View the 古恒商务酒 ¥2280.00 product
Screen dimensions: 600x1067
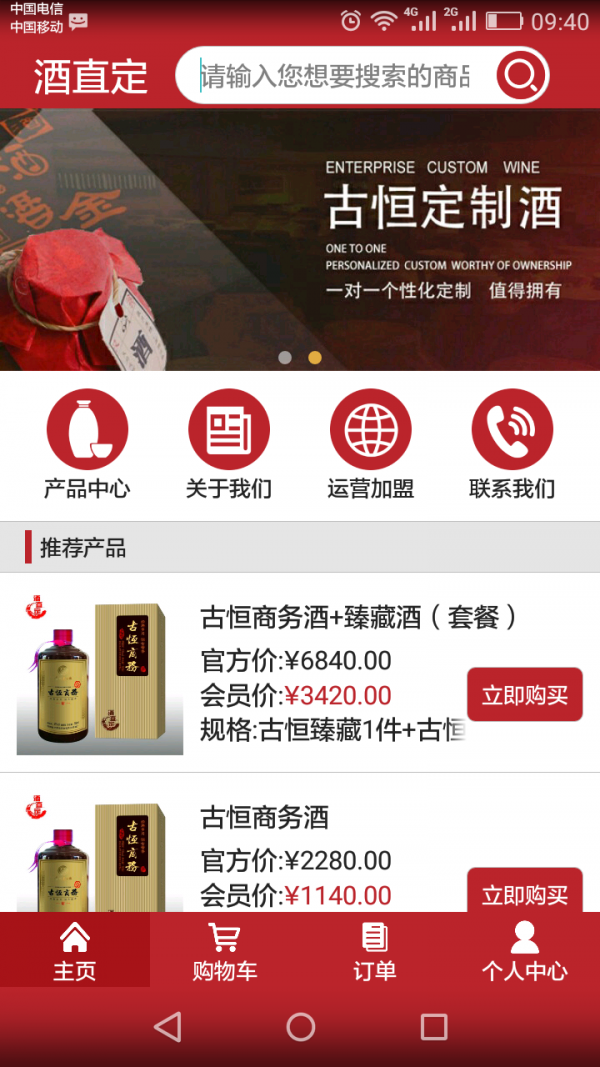[x=264, y=818]
